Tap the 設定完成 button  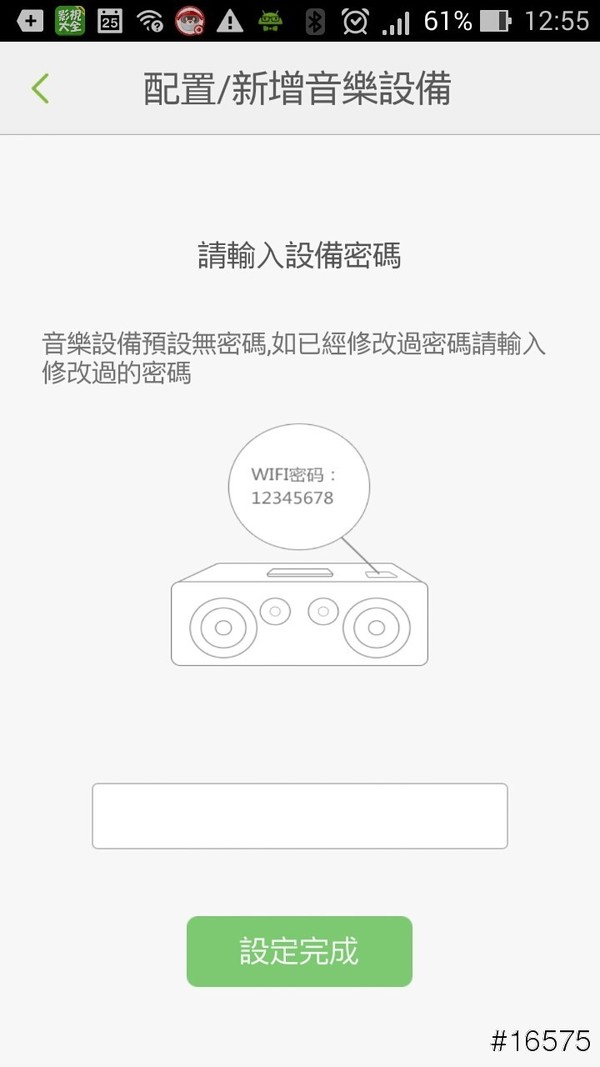tap(299, 951)
